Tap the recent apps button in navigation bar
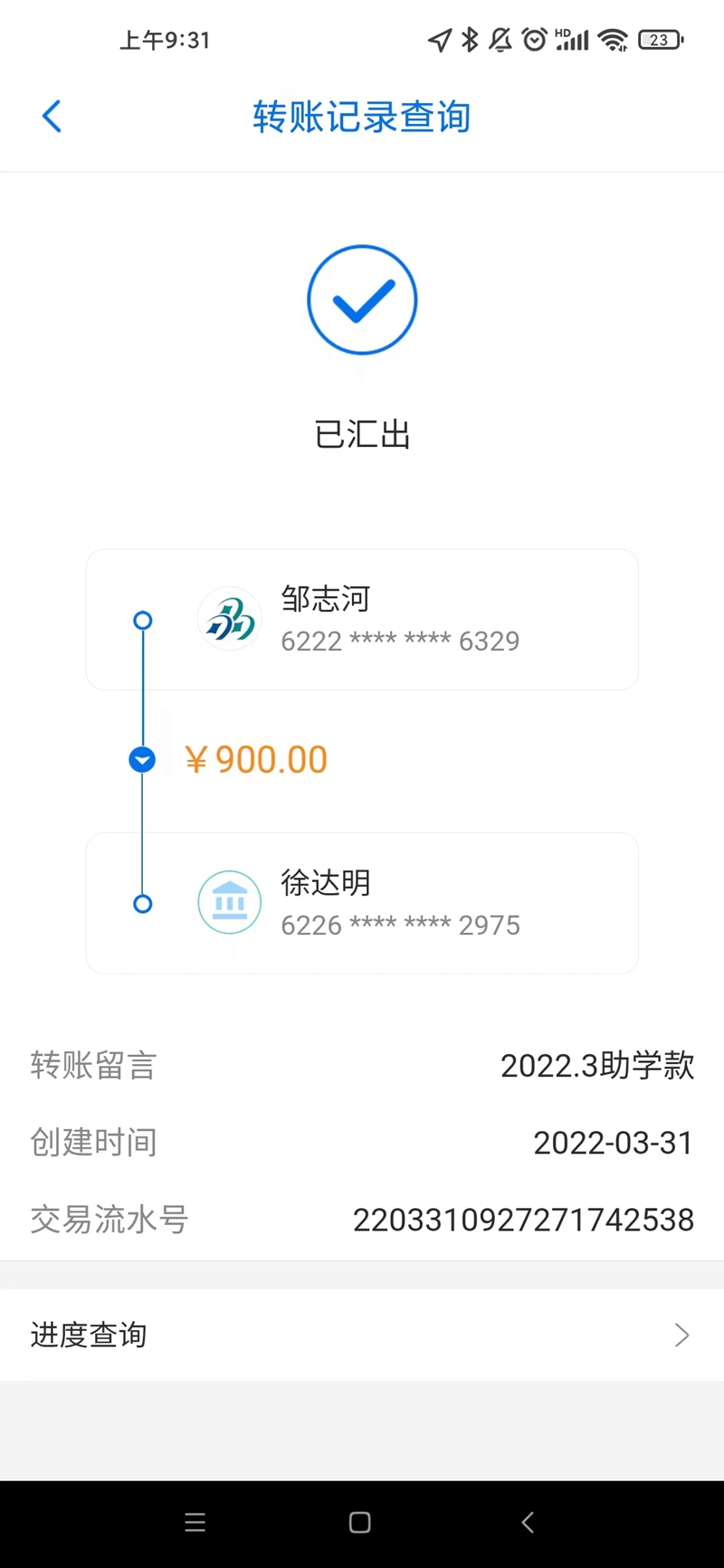 click(x=195, y=1522)
